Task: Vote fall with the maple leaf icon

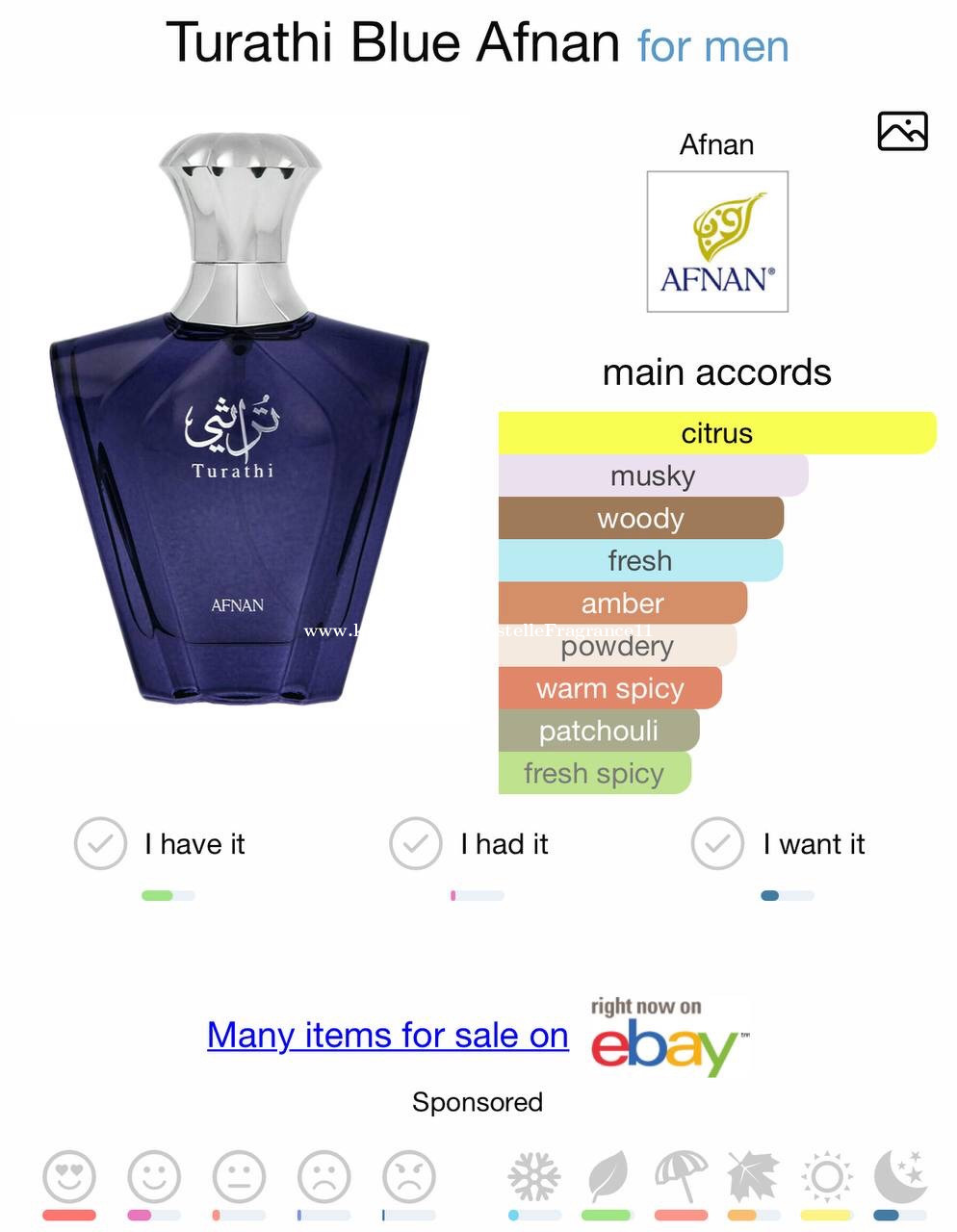Action: (x=753, y=1176)
